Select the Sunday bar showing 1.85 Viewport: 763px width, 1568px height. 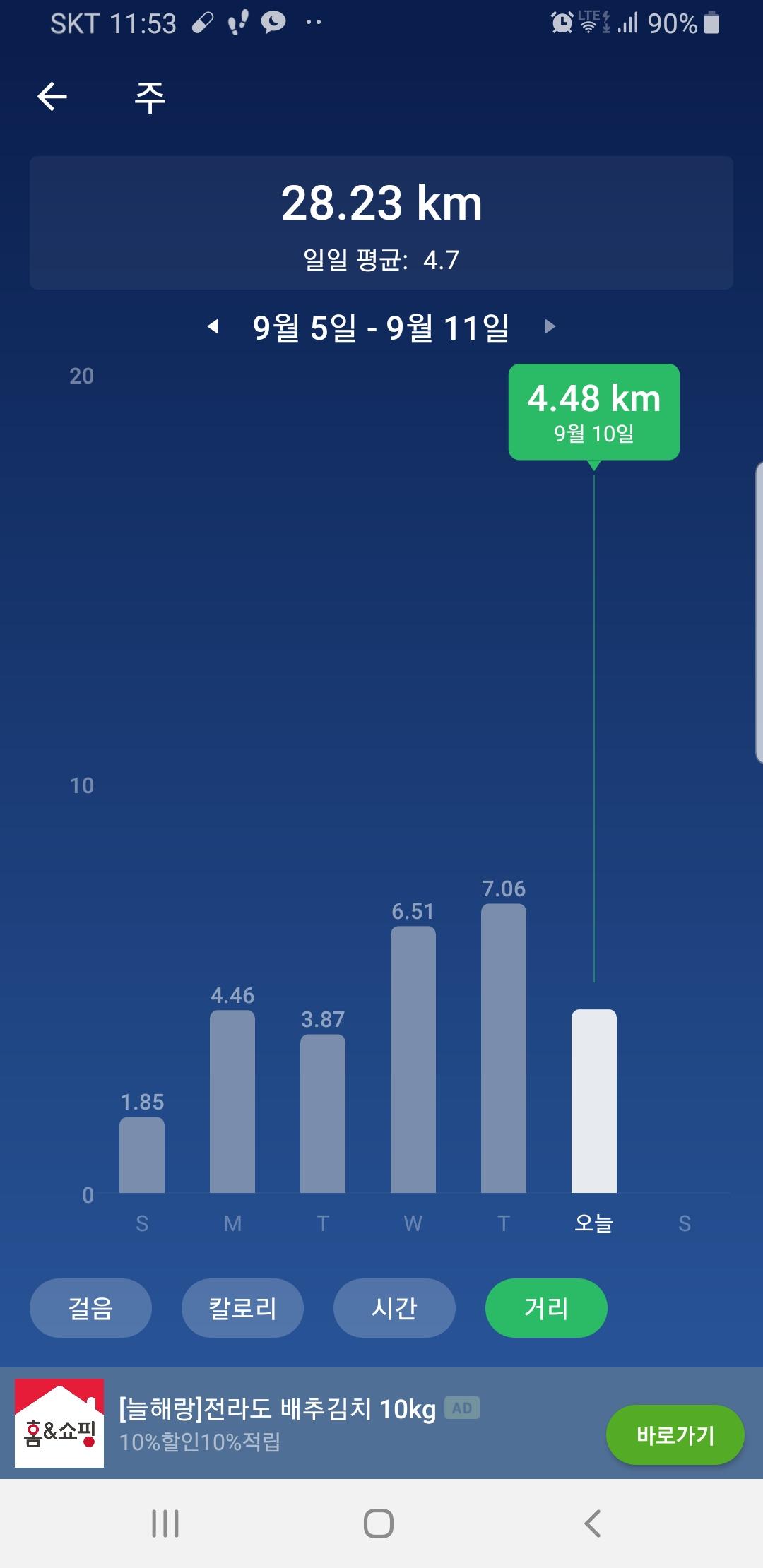tap(142, 1155)
